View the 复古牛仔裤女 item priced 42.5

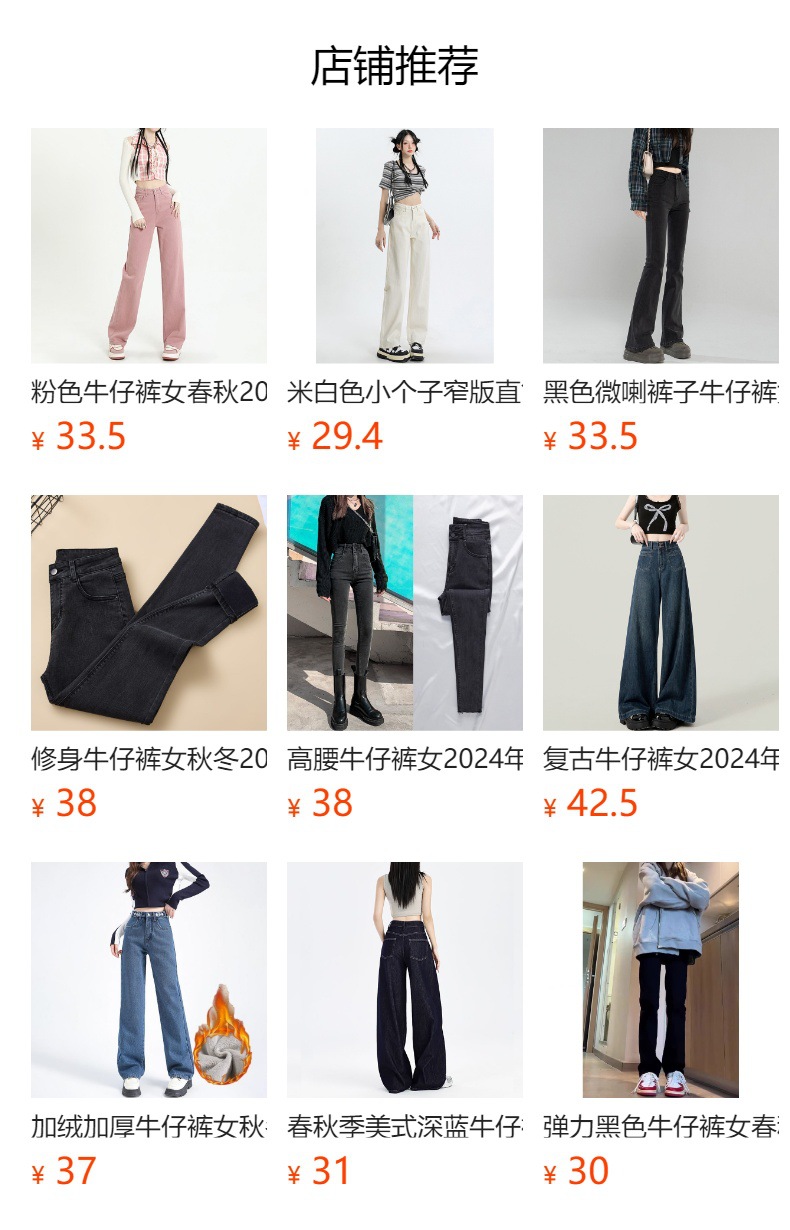point(660,613)
